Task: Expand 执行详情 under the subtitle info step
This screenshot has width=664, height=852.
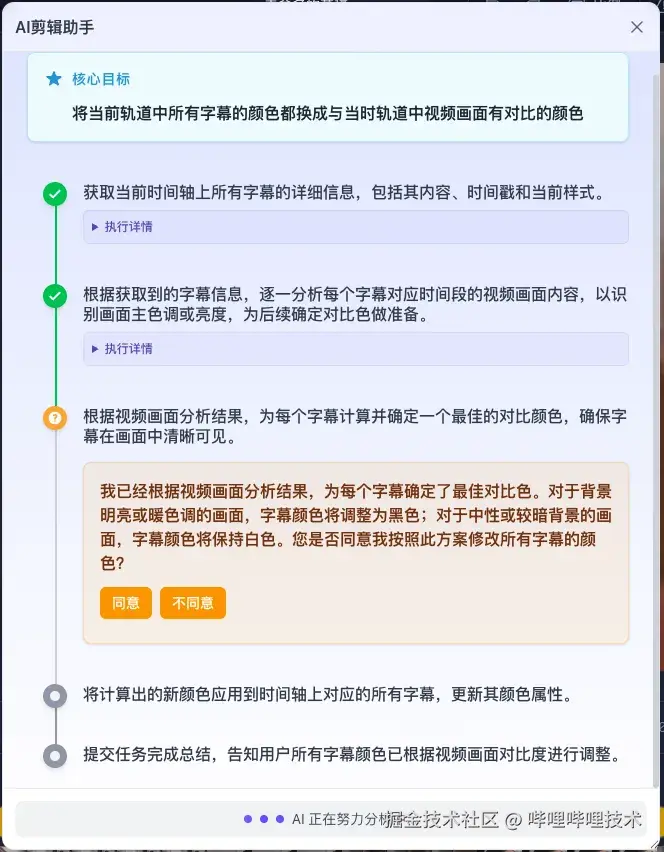Action: [x=123, y=227]
